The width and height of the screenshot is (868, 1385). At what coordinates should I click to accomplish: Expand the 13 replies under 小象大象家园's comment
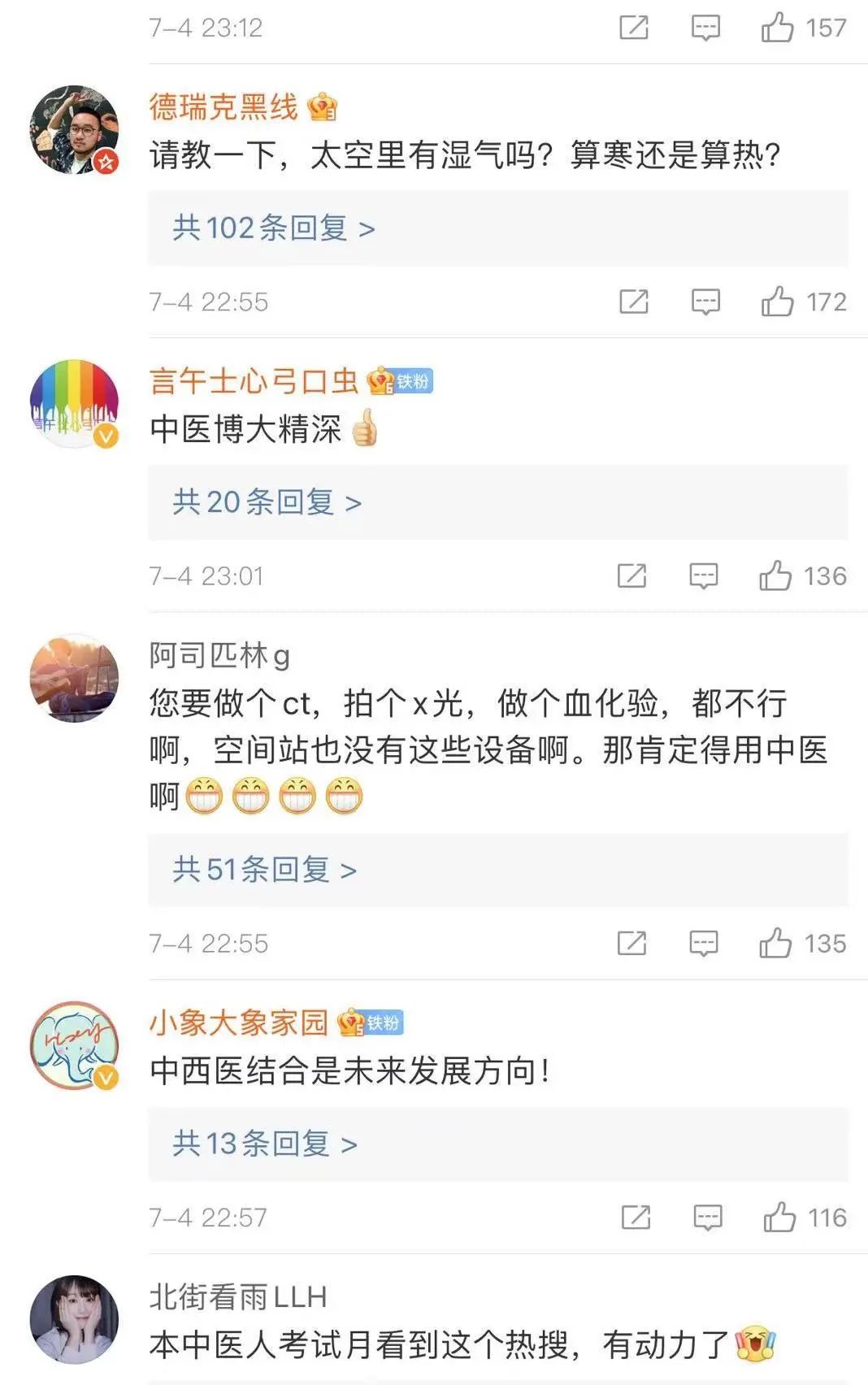click(x=264, y=1144)
